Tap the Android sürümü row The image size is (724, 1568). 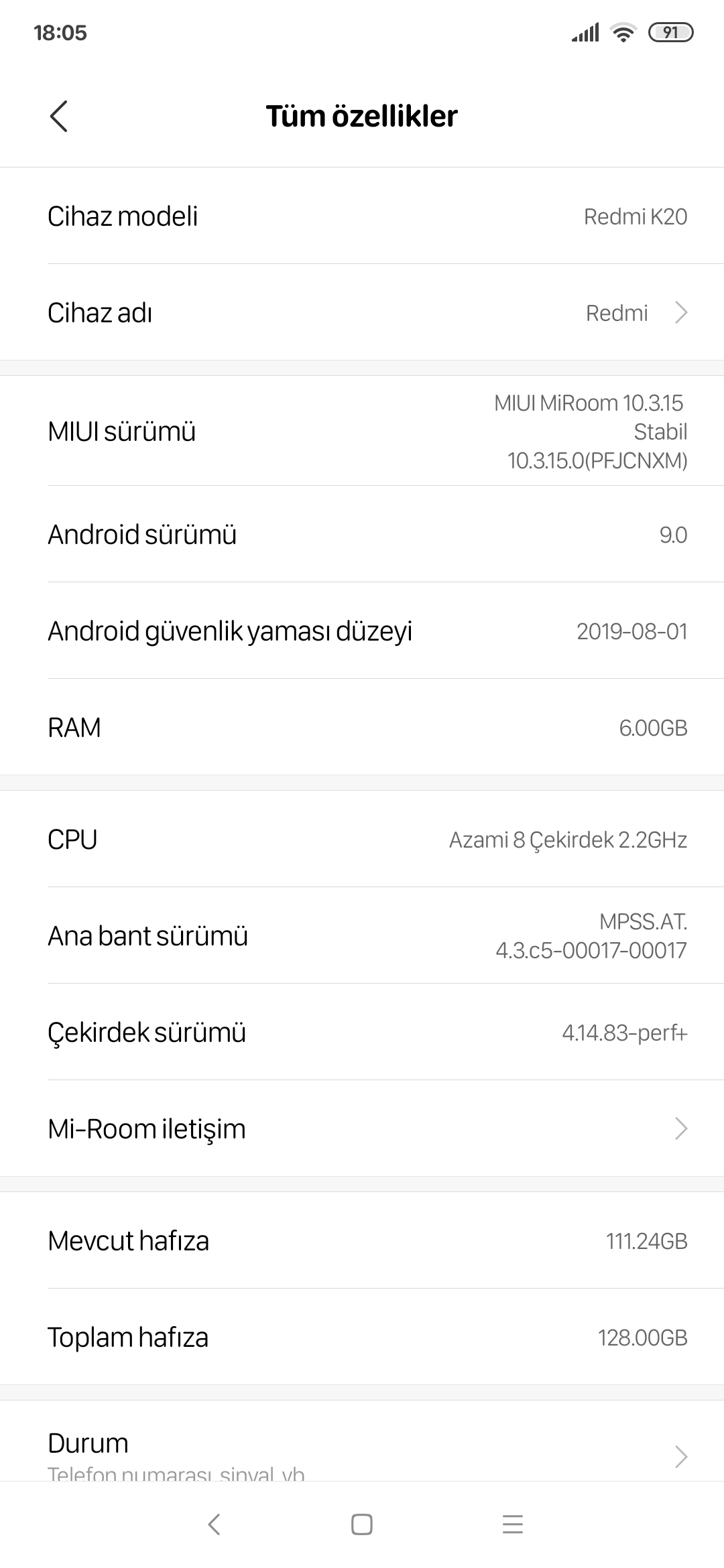[362, 534]
